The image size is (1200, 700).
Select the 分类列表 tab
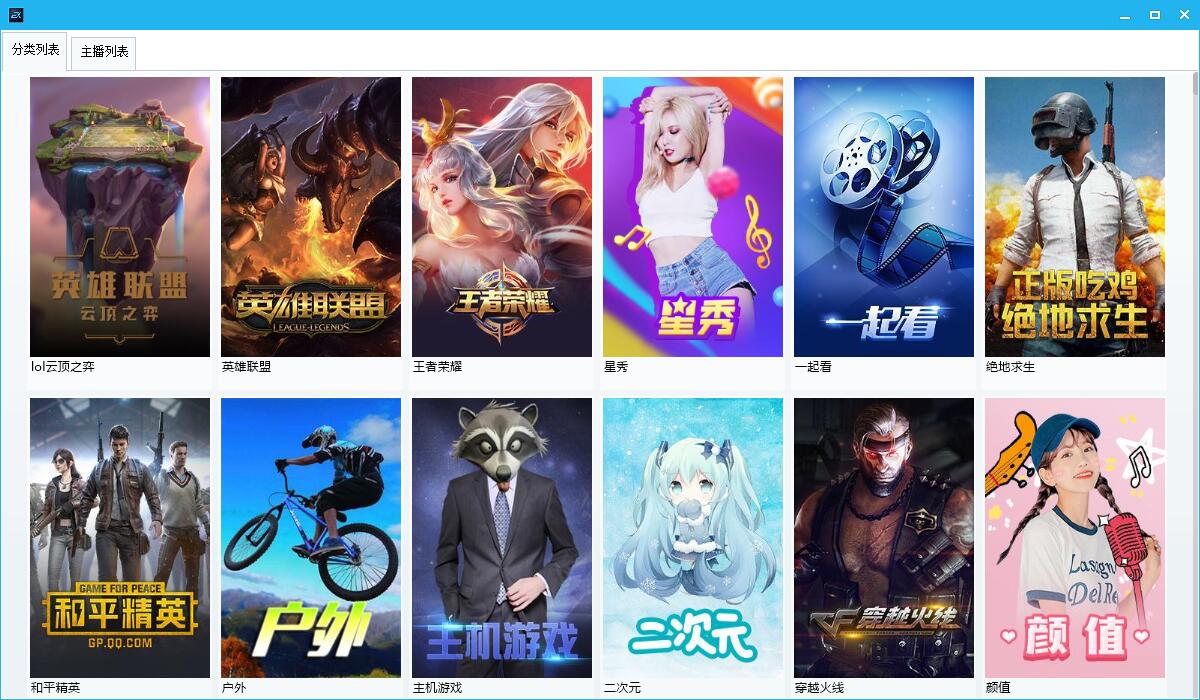click(35, 50)
